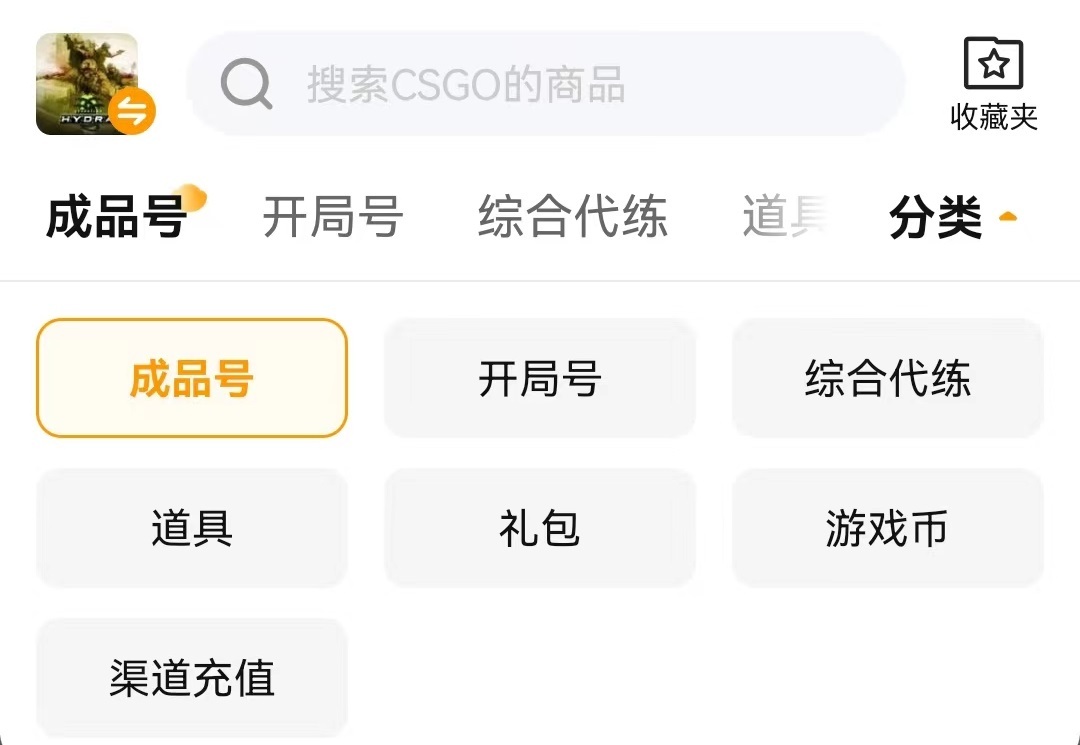Screen dimensions: 1080x745
Task: Open the search box for CSGO商品
Action: [546, 84]
